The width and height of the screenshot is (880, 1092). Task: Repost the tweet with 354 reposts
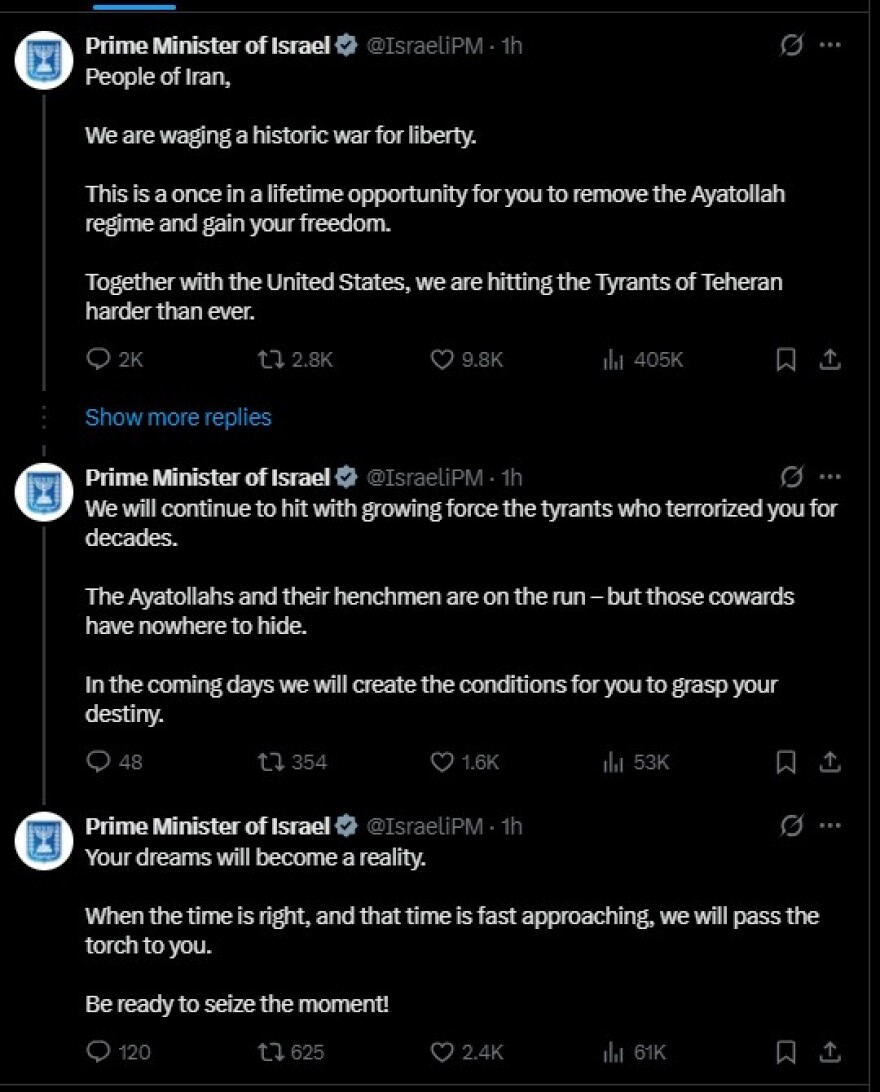coord(270,762)
